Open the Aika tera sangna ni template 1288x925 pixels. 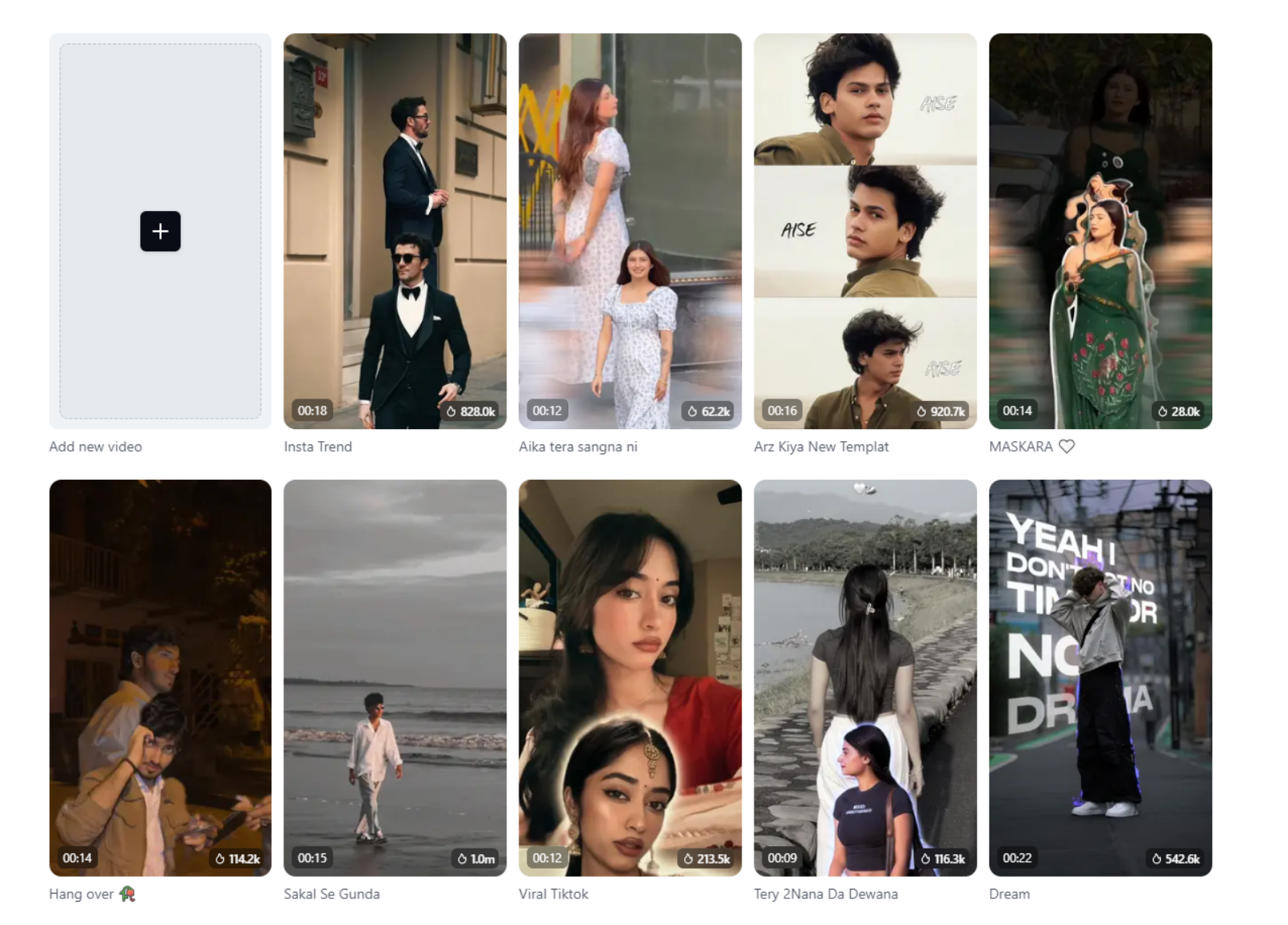630,231
